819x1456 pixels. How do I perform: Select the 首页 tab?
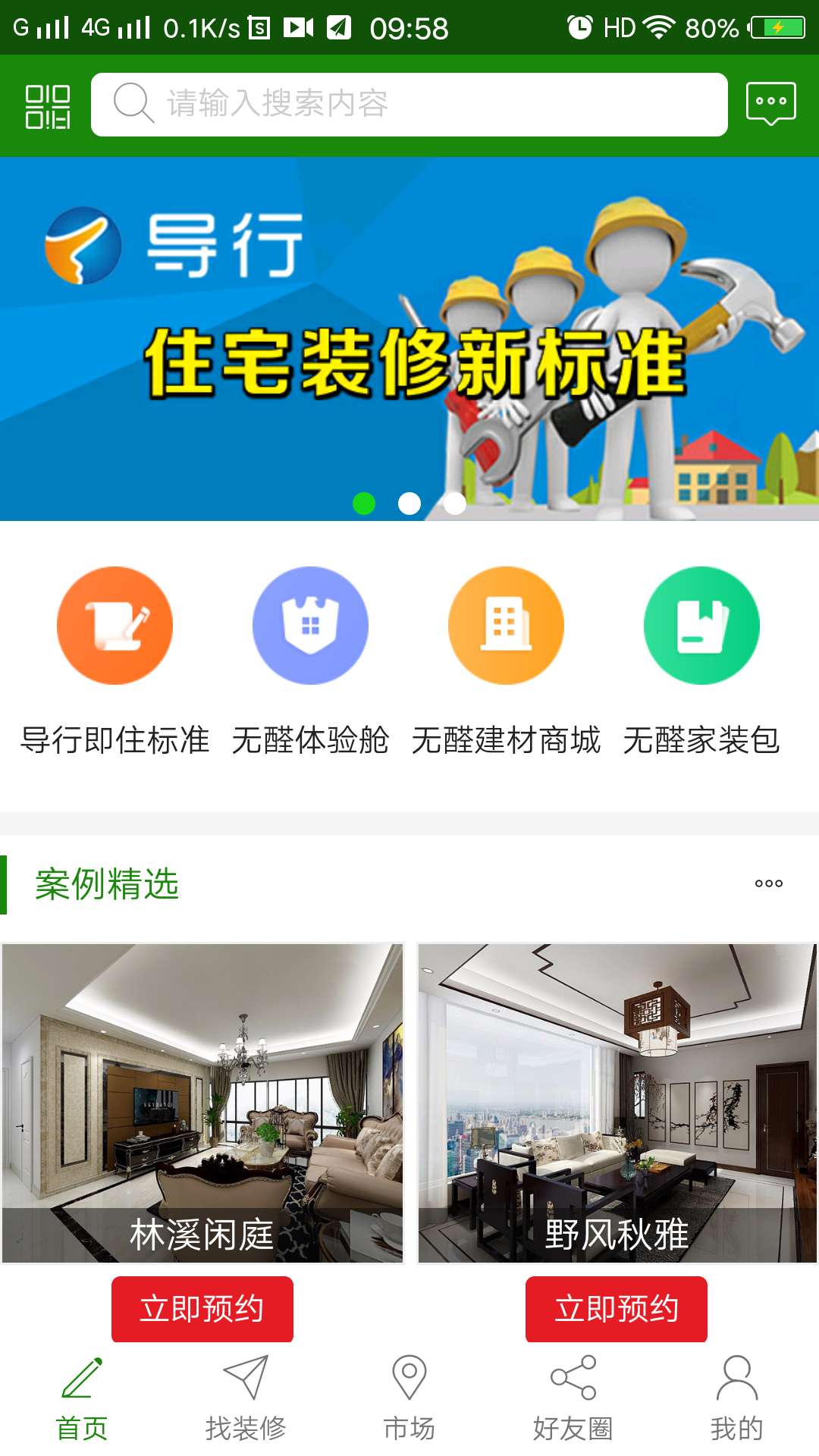tap(82, 1399)
